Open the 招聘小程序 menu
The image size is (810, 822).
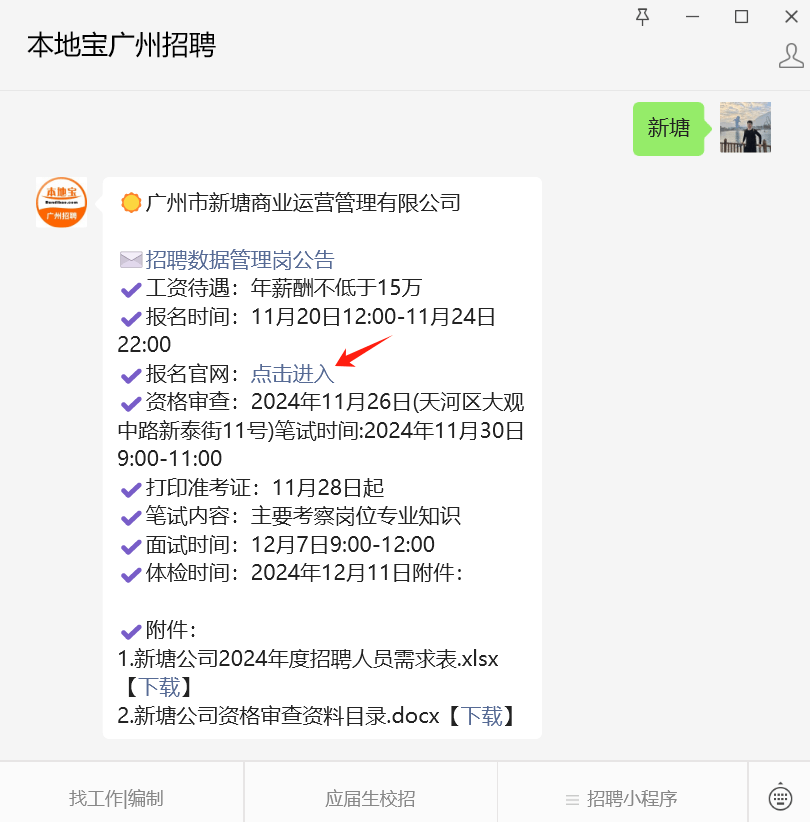click(622, 798)
